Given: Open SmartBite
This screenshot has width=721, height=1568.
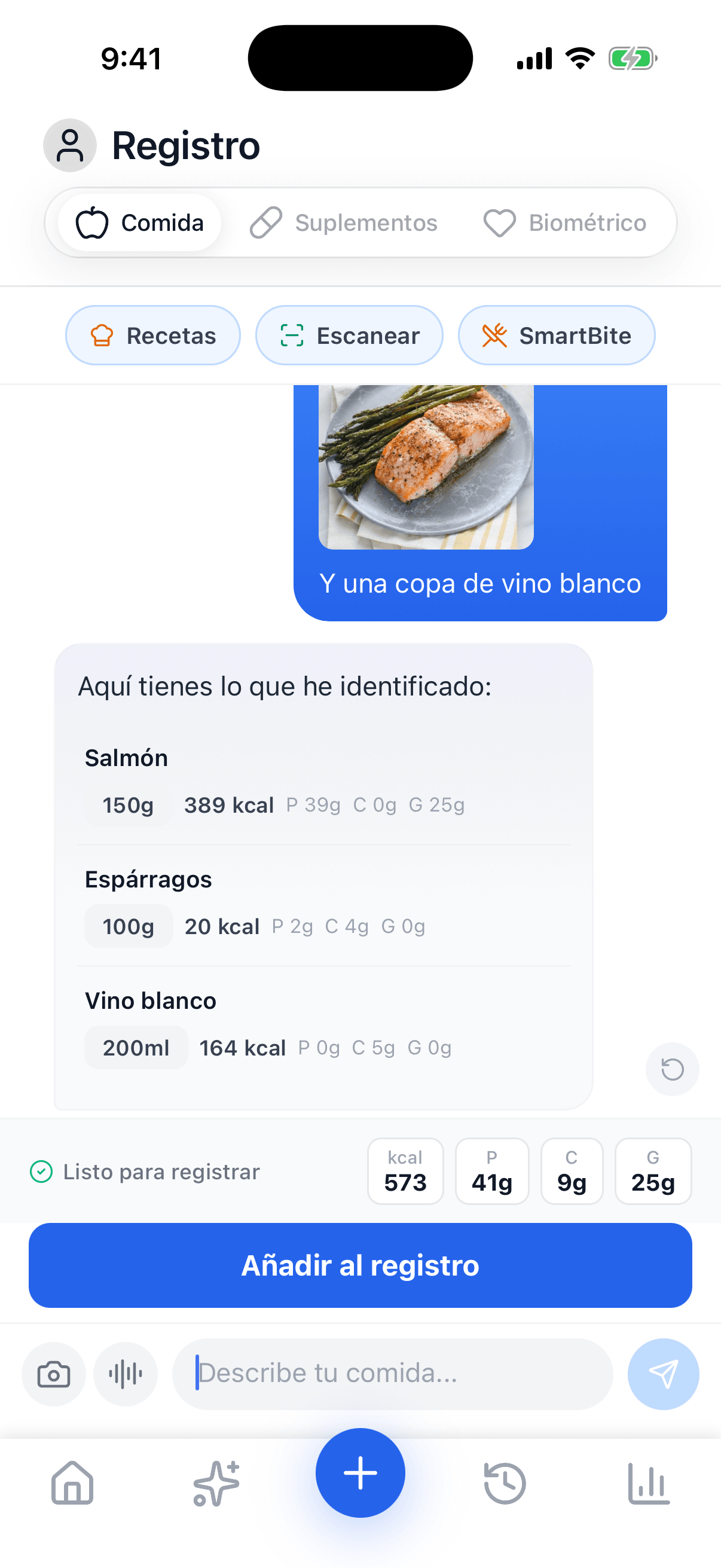Looking at the screenshot, I should click(557, 335).
